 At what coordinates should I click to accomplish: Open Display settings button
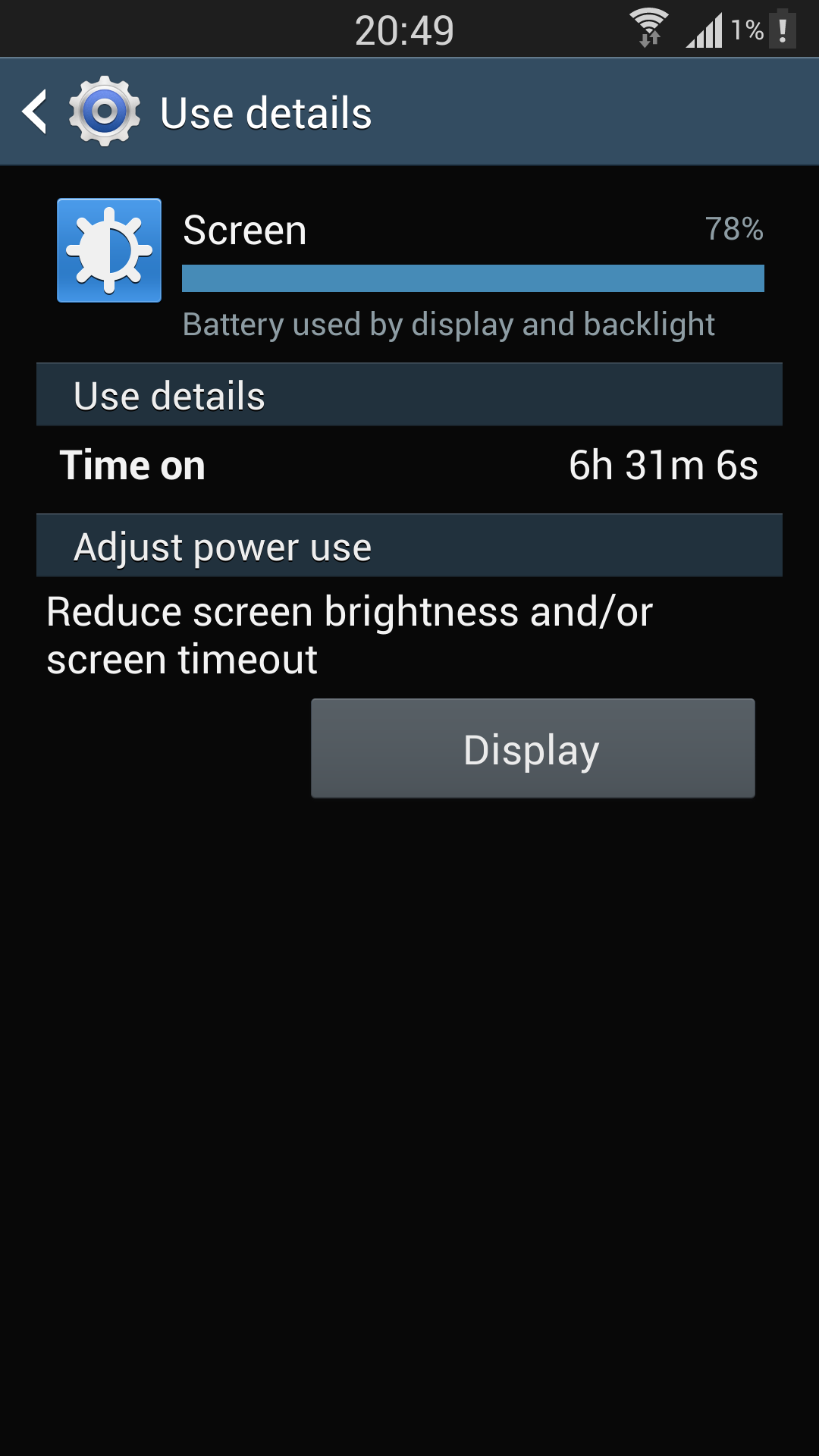[x=532, y=748]
